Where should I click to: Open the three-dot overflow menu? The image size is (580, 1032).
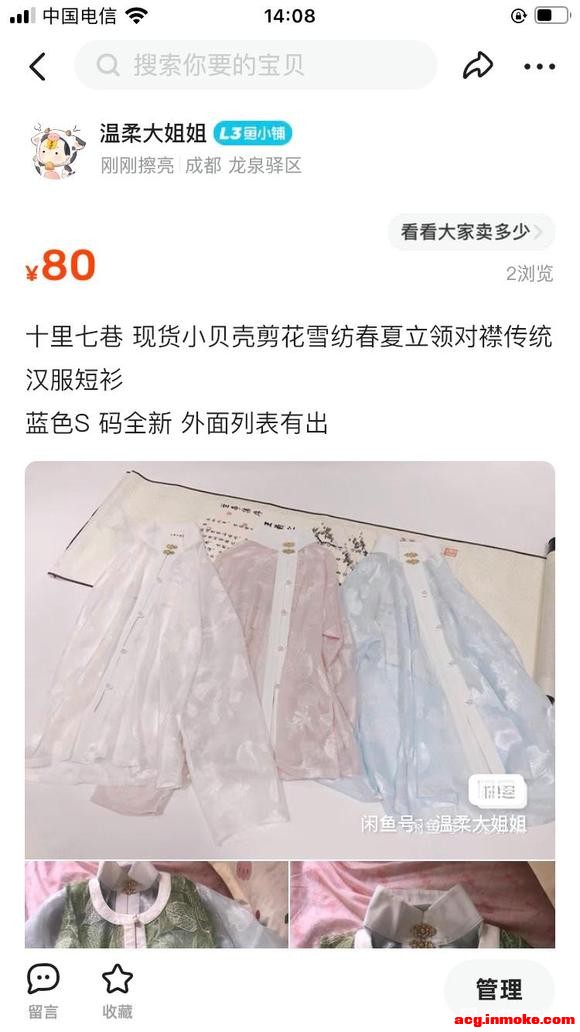[x=539, y=66]
